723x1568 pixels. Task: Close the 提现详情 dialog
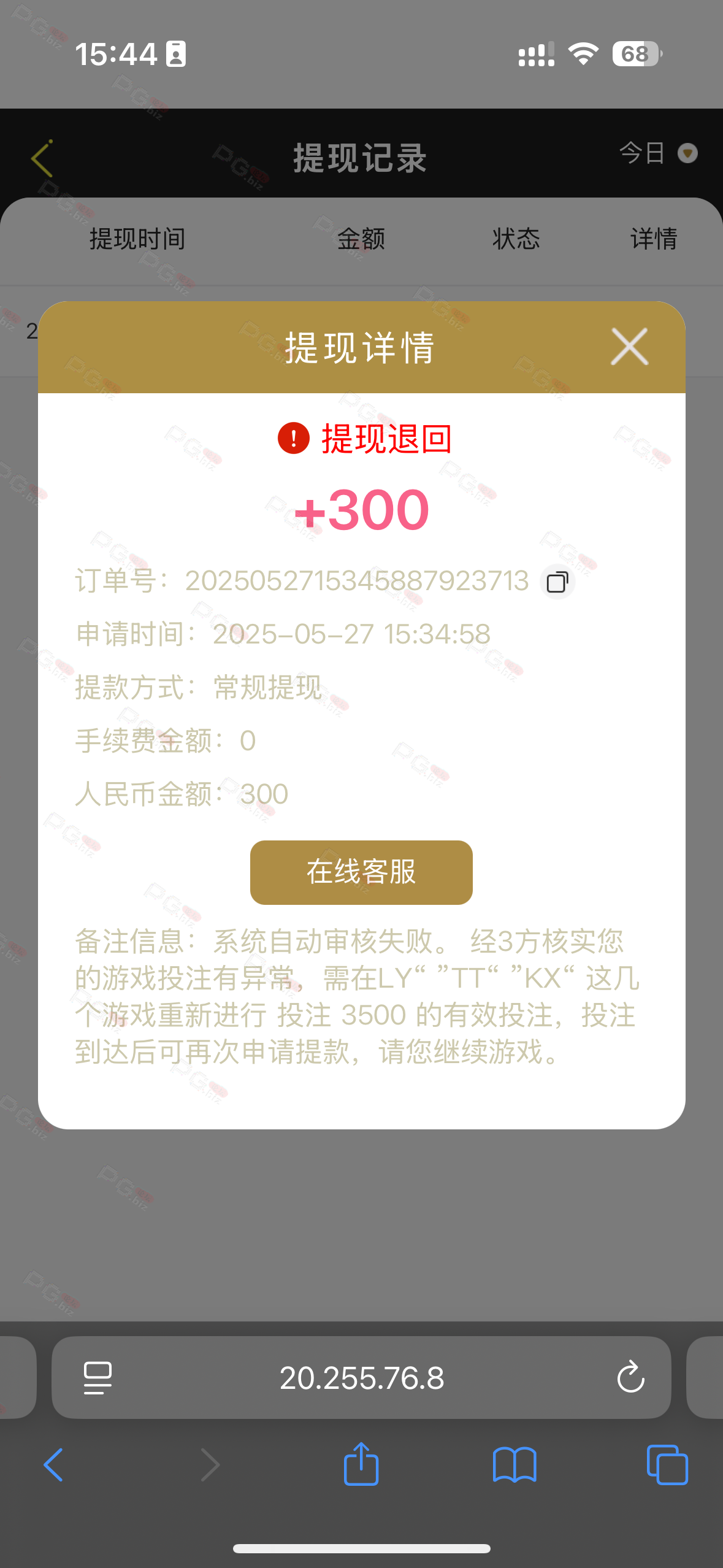[629, 347]
